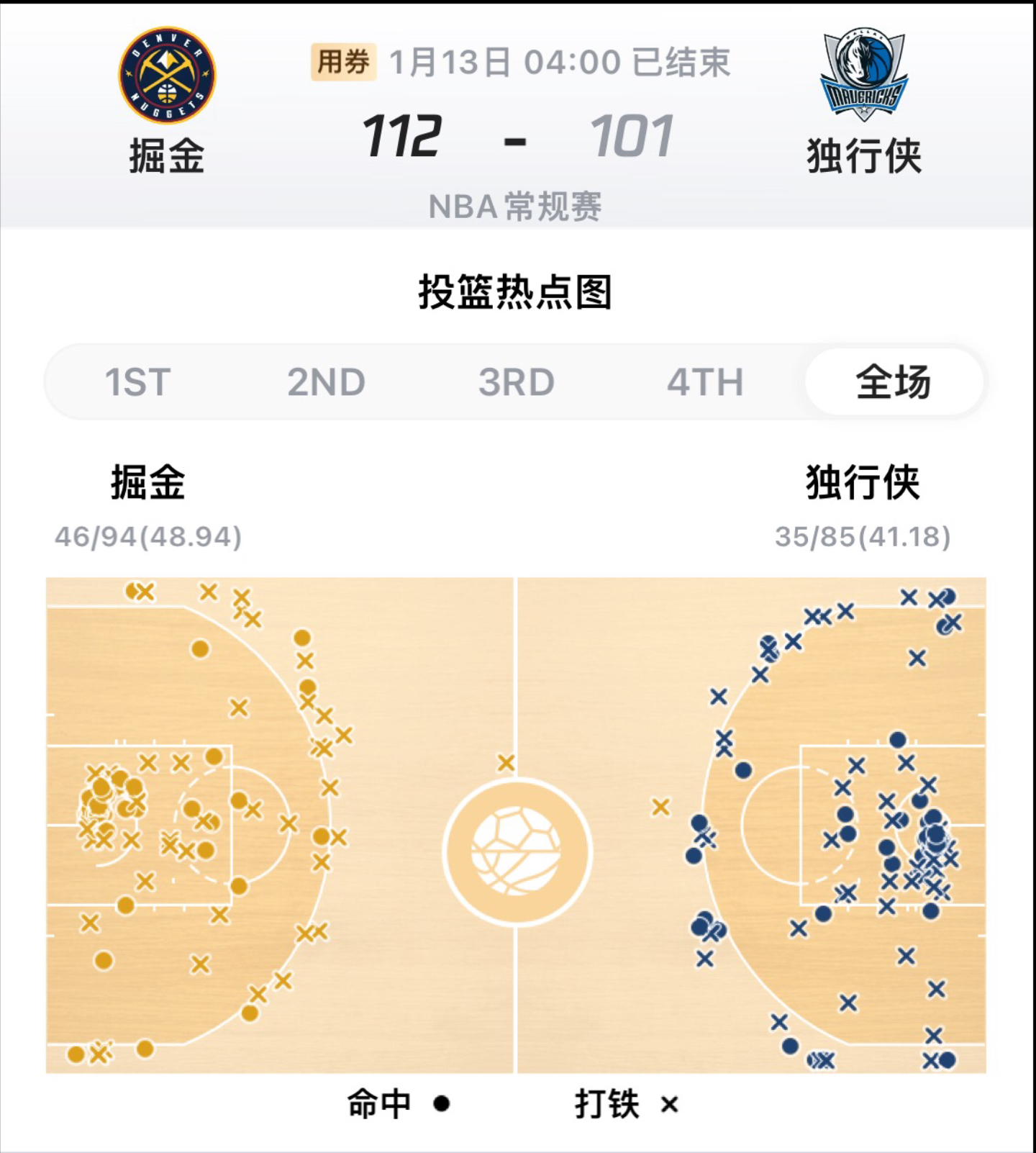
Task: Select the 2ND quarter shot chart
Action: coord(326,381)
